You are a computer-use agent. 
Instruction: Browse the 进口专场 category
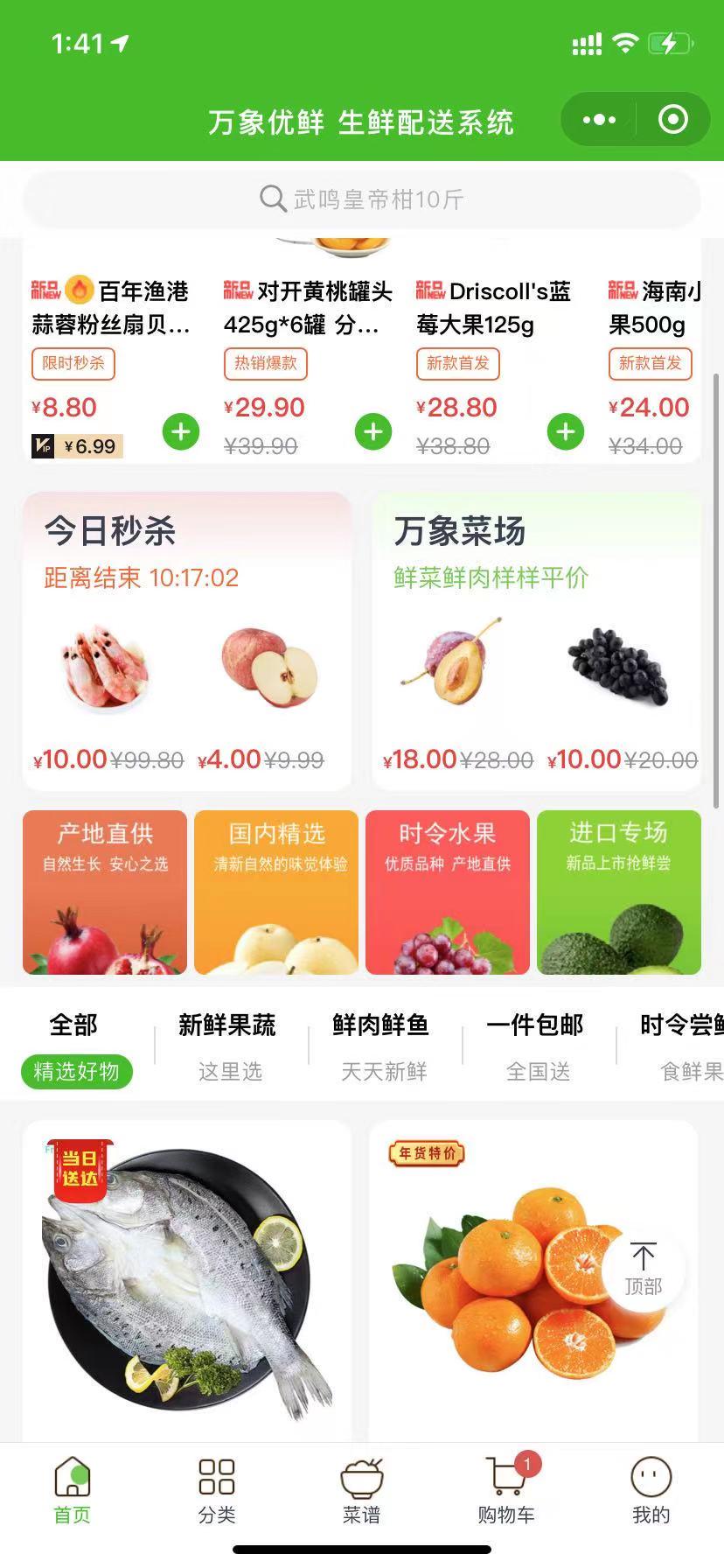[619, 892]
